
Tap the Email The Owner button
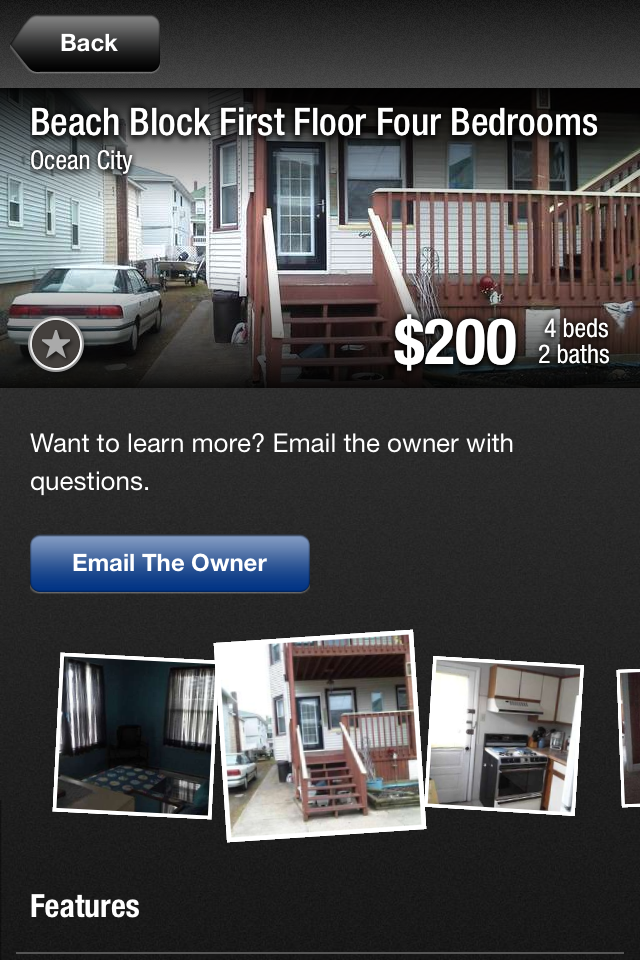170,563
